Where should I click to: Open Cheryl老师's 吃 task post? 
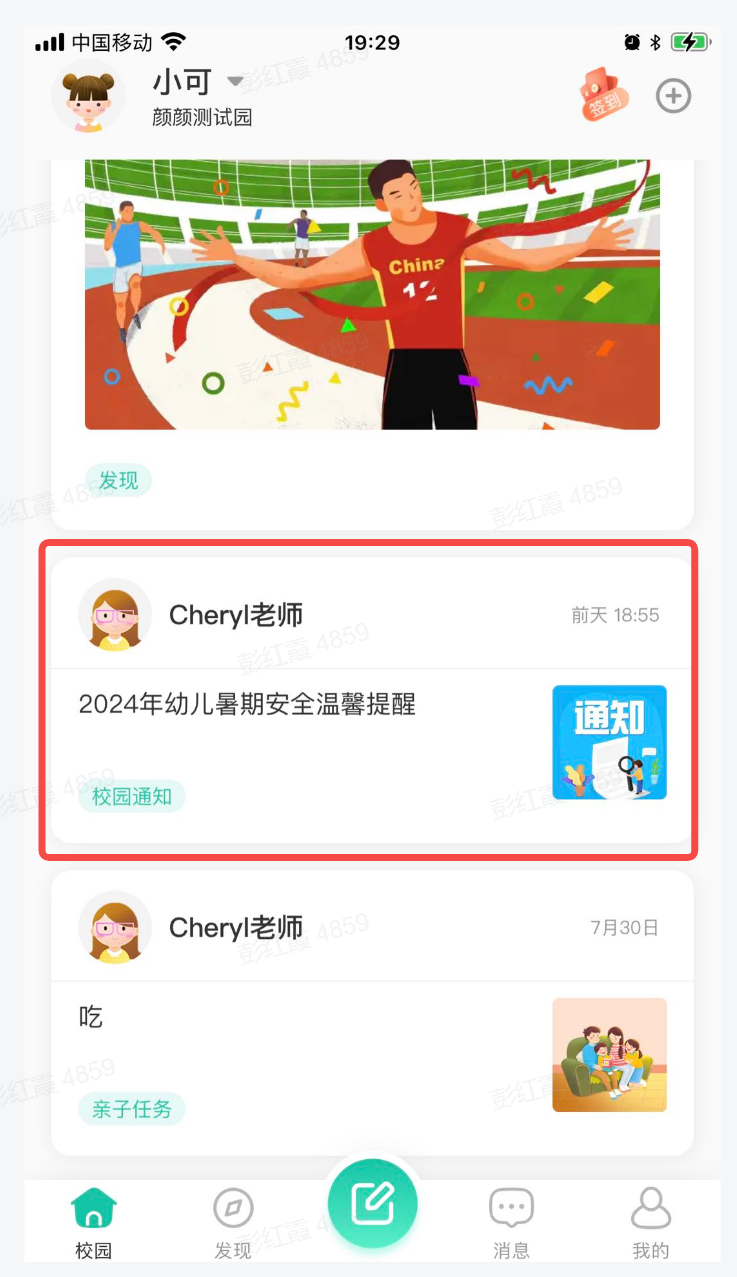[x=300, y=1018]
